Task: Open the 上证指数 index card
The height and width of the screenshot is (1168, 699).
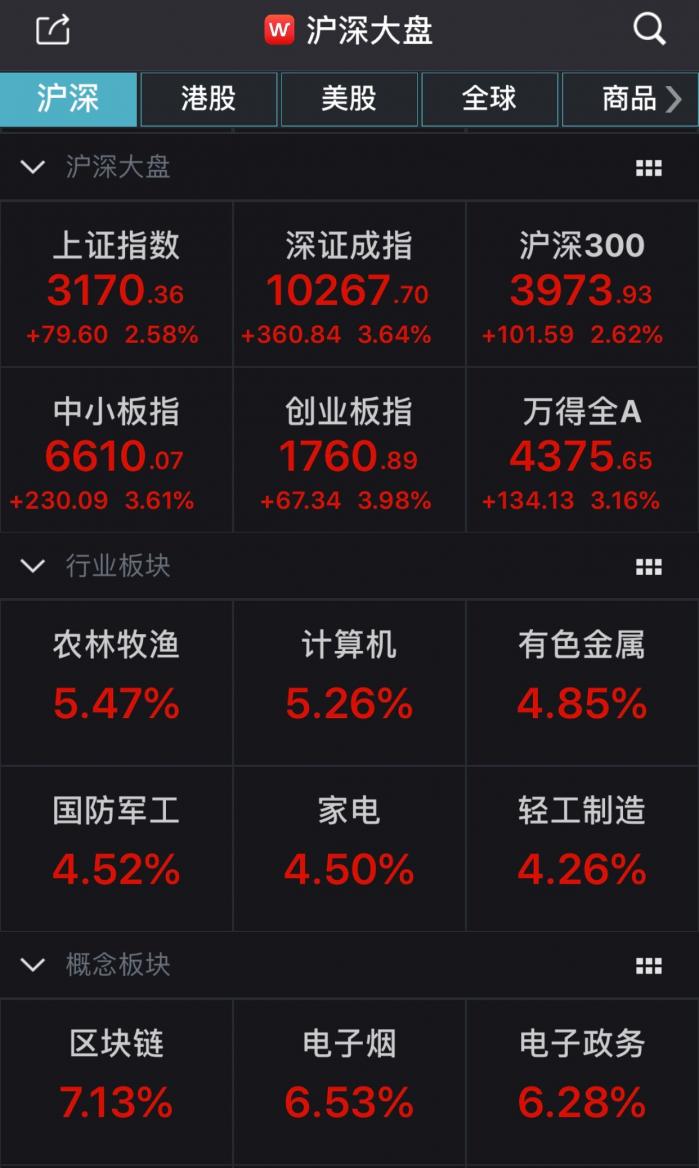Action: (116, 285)
